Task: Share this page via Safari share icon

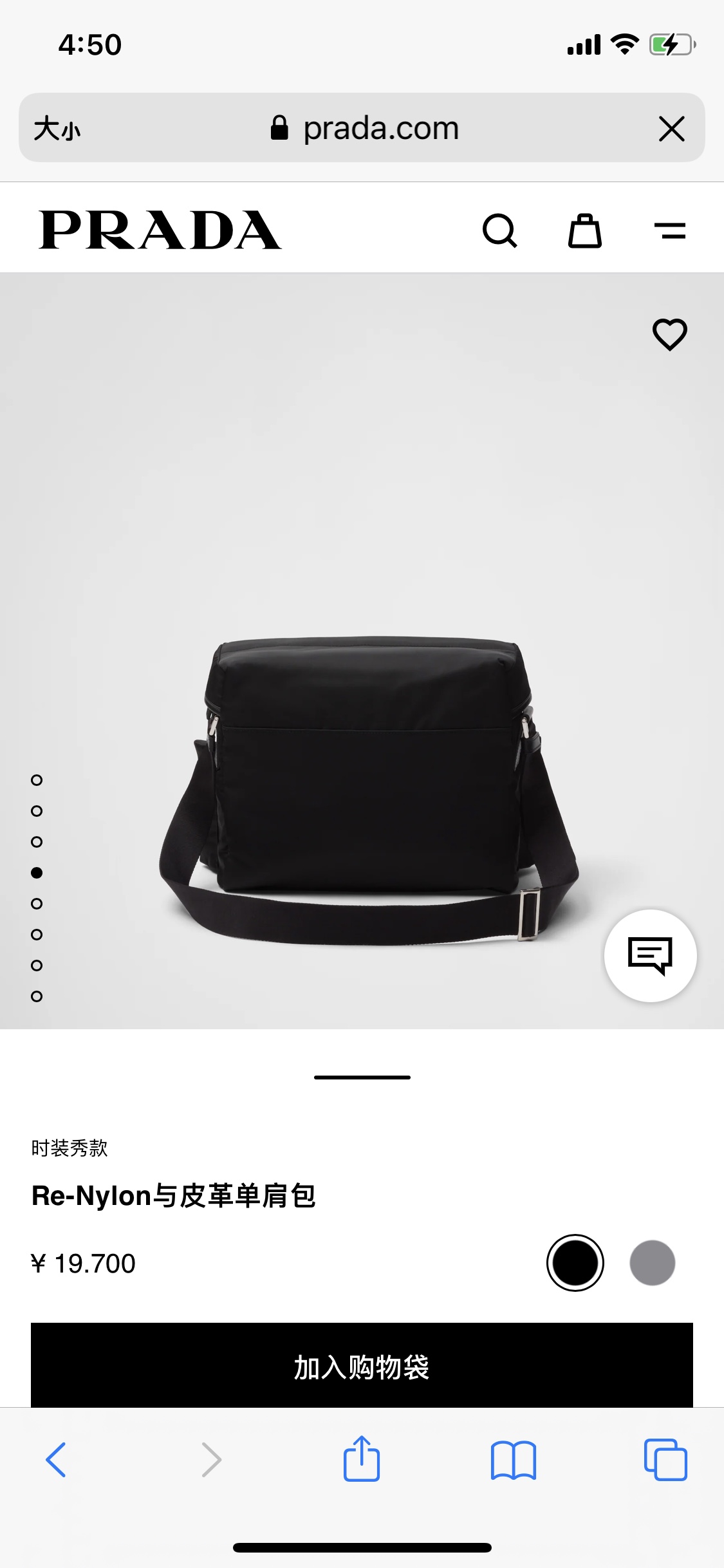Action: click(362, 1459)
